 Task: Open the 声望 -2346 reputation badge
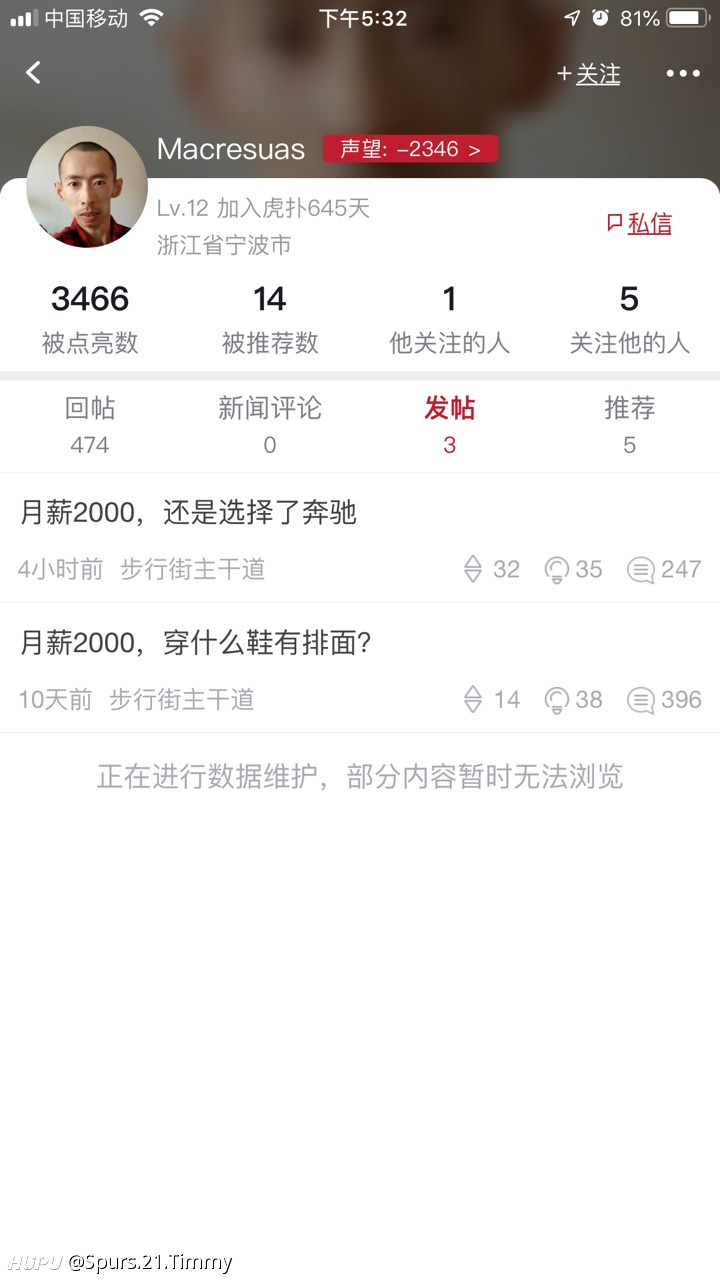click(x=410, y=149)
